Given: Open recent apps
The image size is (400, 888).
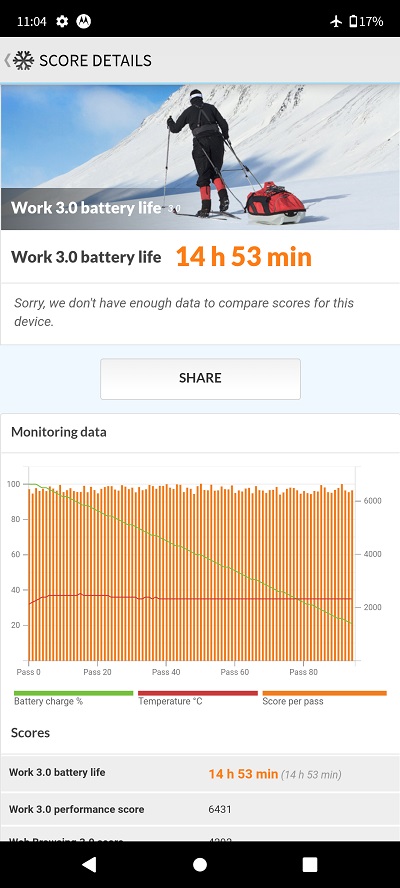Looking at the screenshot, I should click(310, 864).
